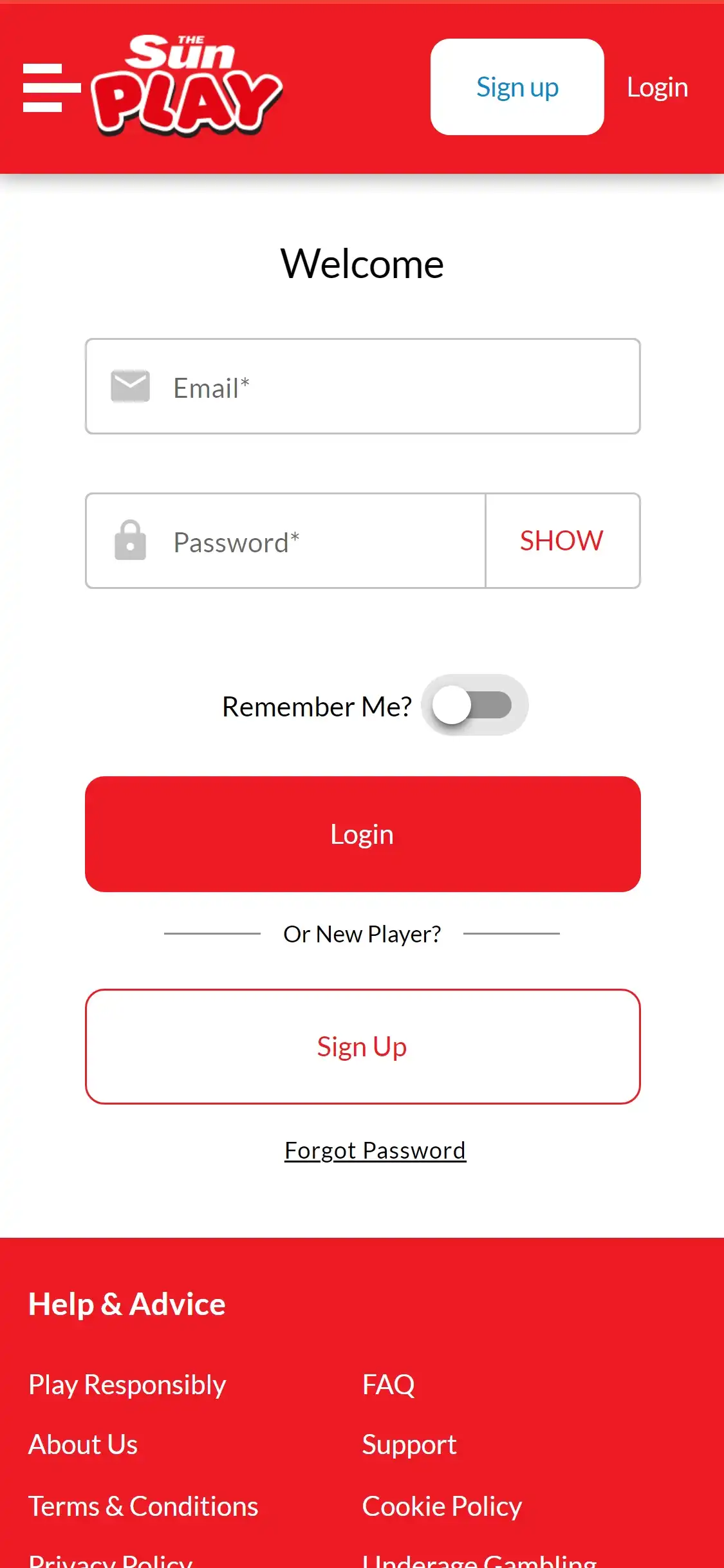Tap the Login link in header

[657, 87]
